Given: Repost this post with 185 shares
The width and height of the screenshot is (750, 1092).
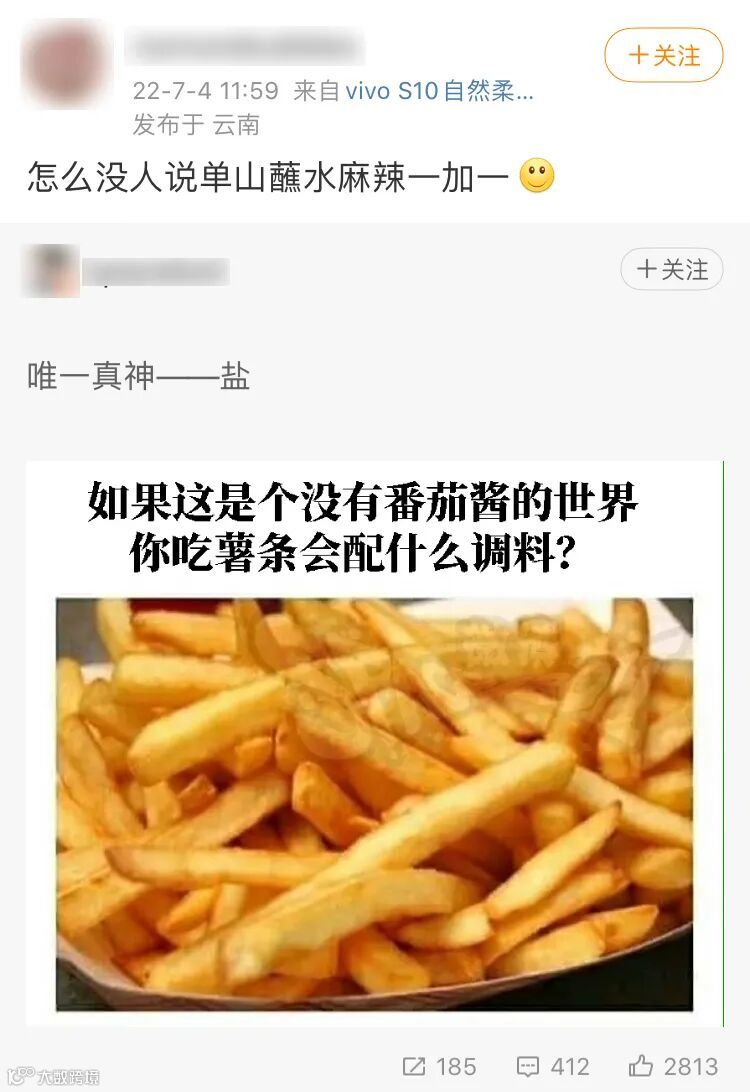Looking at the screenshot, I should pyautogui.click(x=439, y=1066).
